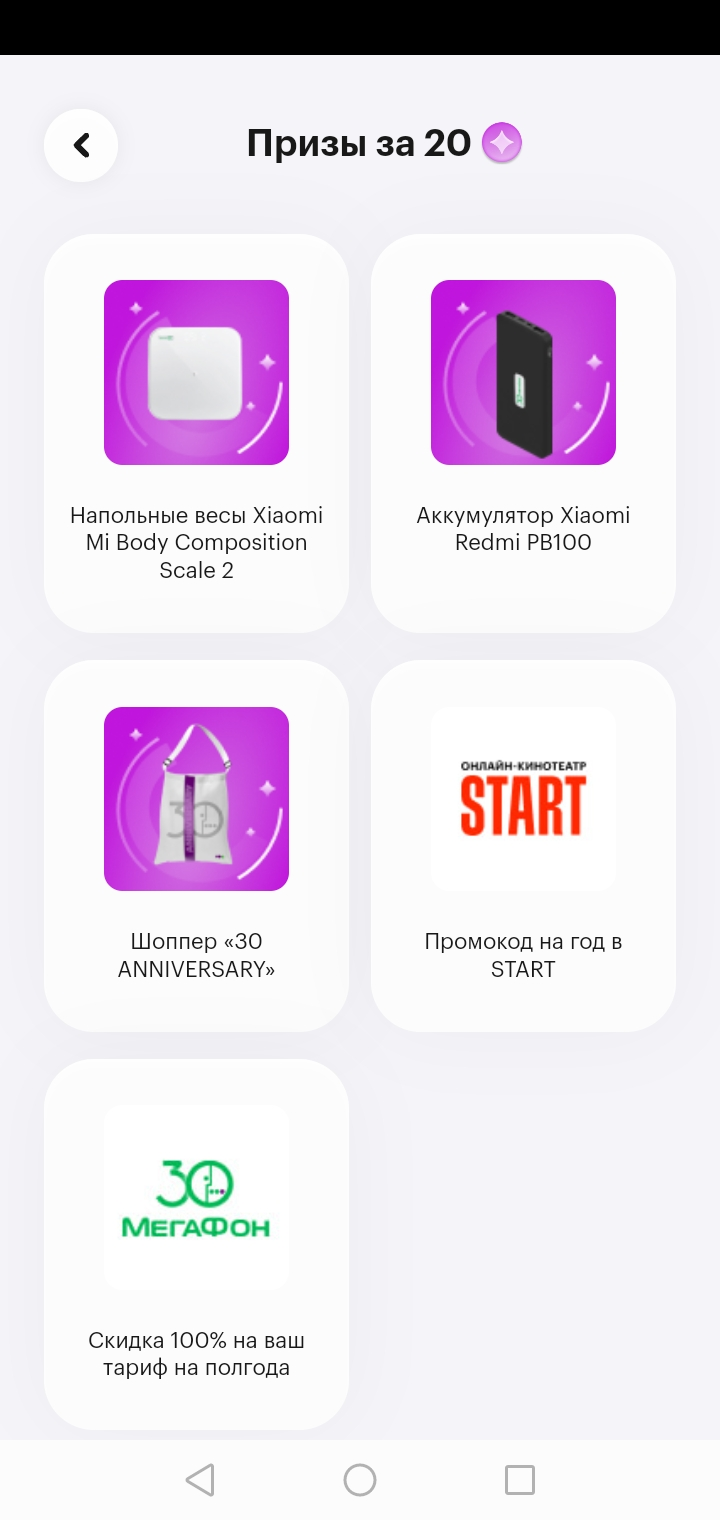The width and height of the screenshot is (720, 1520).
Task: Select the Xiaomi Redmi PB100 battery prize
Action: tap(523, 433)
